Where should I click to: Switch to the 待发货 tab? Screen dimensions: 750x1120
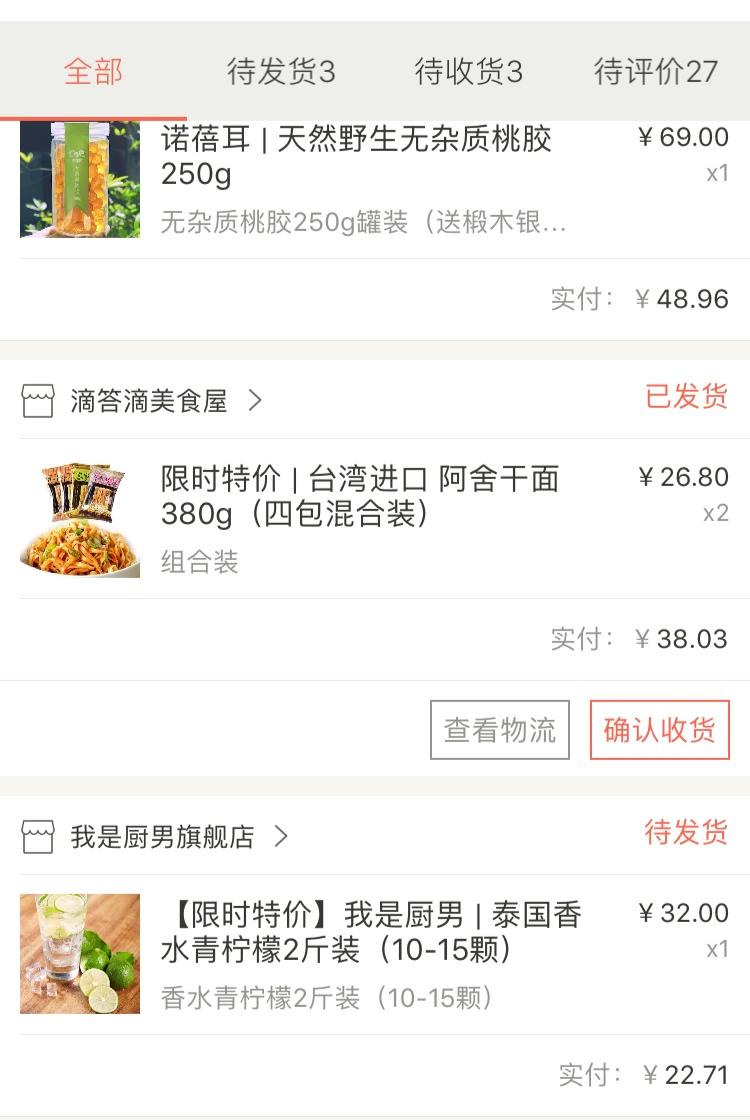tap(281, 72)
